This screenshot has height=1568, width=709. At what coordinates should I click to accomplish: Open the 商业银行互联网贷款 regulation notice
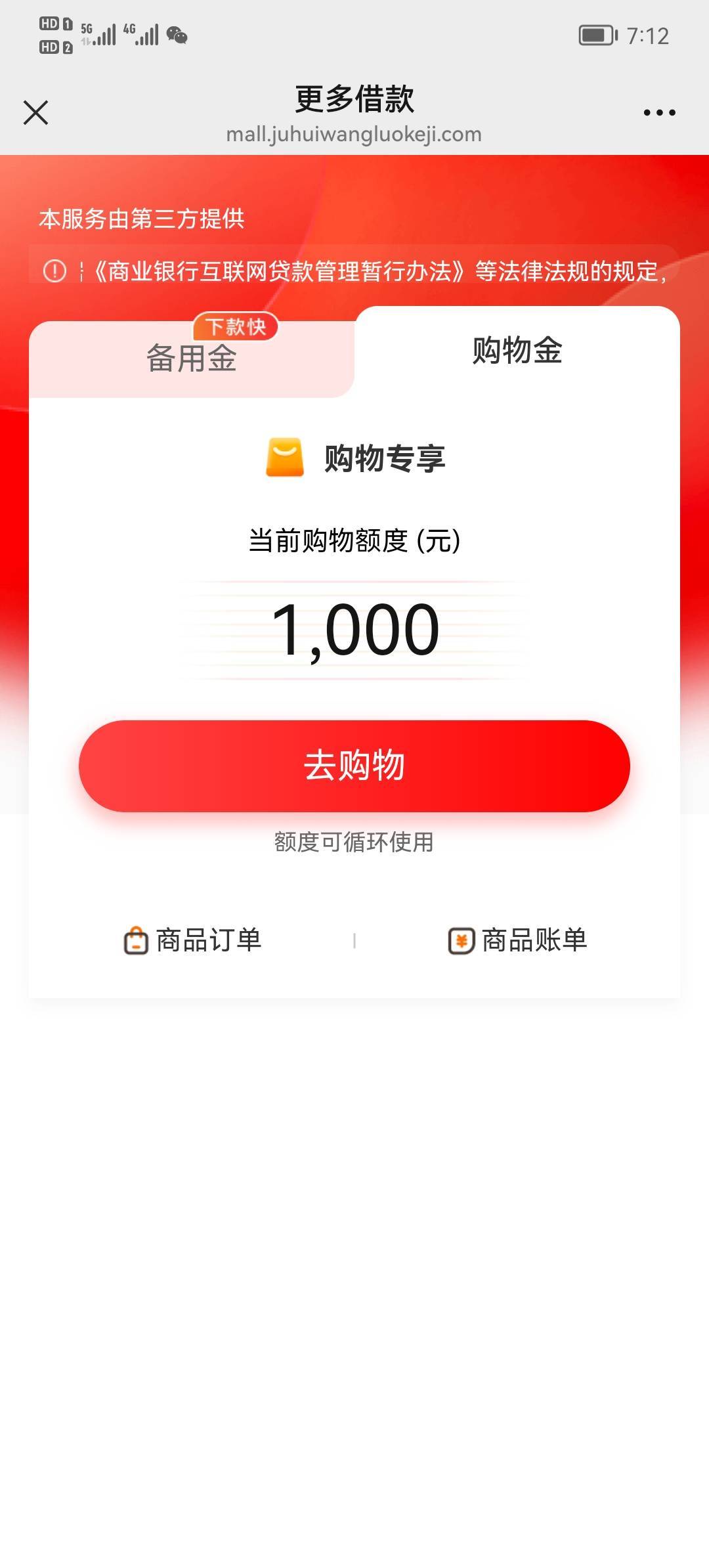pos(354,271)
